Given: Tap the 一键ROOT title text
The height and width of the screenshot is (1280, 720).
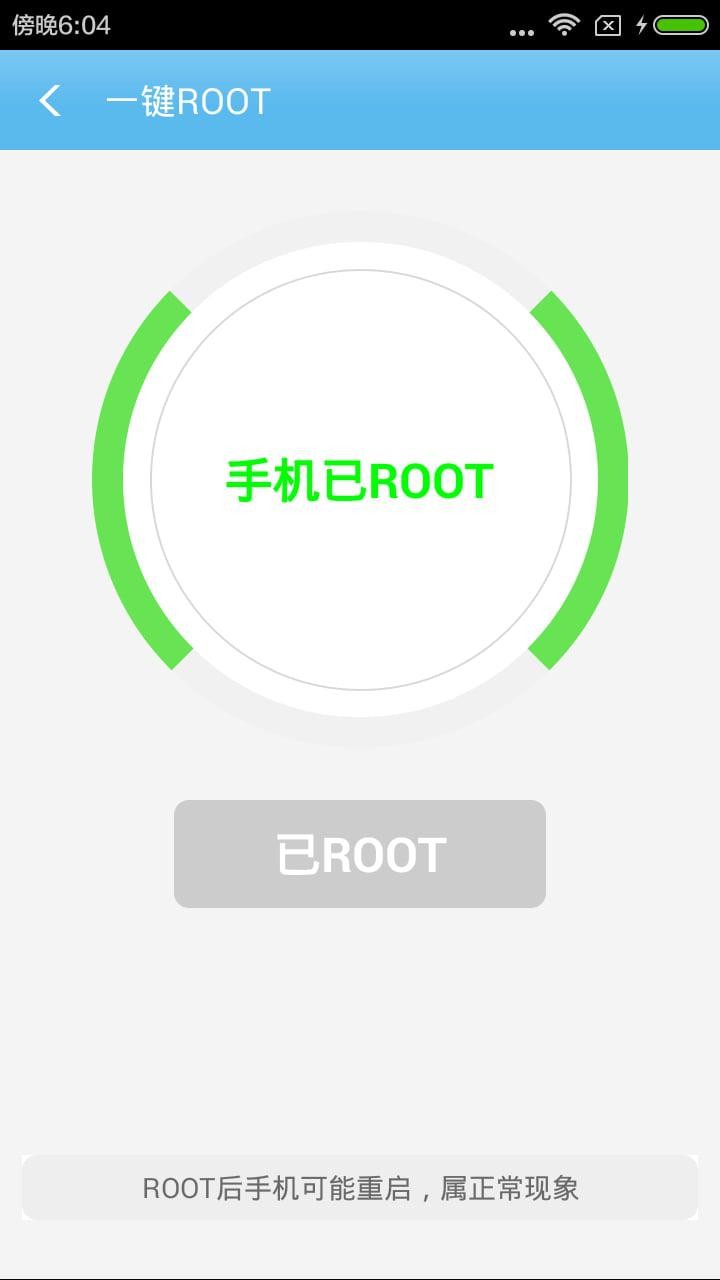Looking at the screenshot, I should point(186,100).
